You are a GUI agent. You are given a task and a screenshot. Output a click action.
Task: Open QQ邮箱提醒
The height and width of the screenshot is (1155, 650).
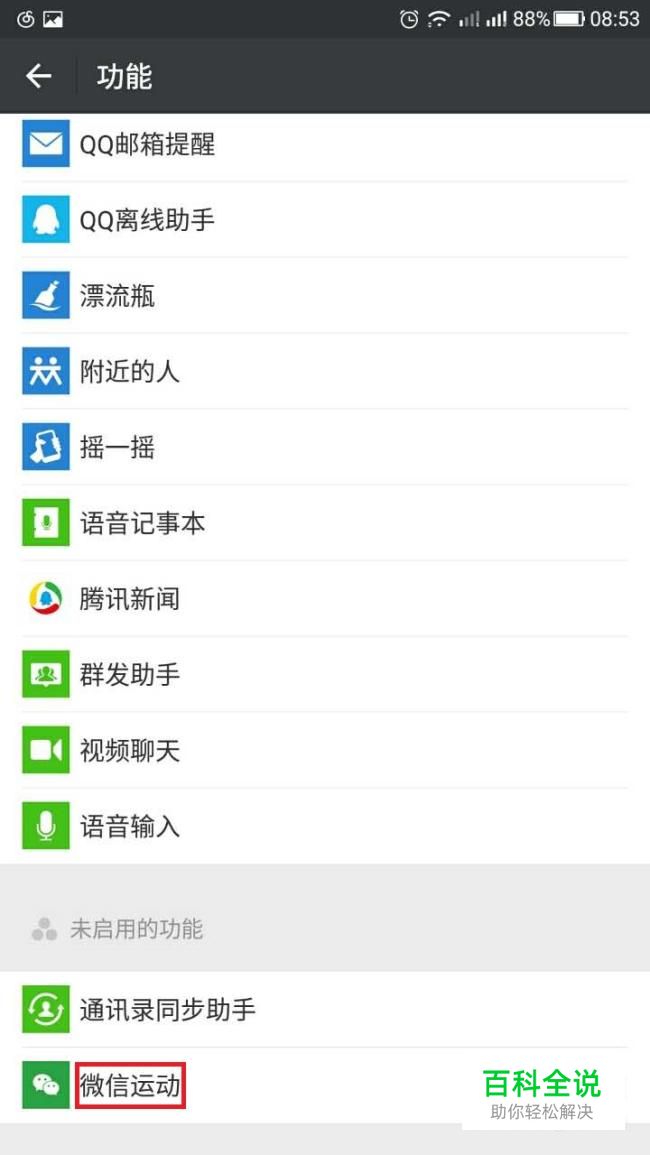pos(325,144)
